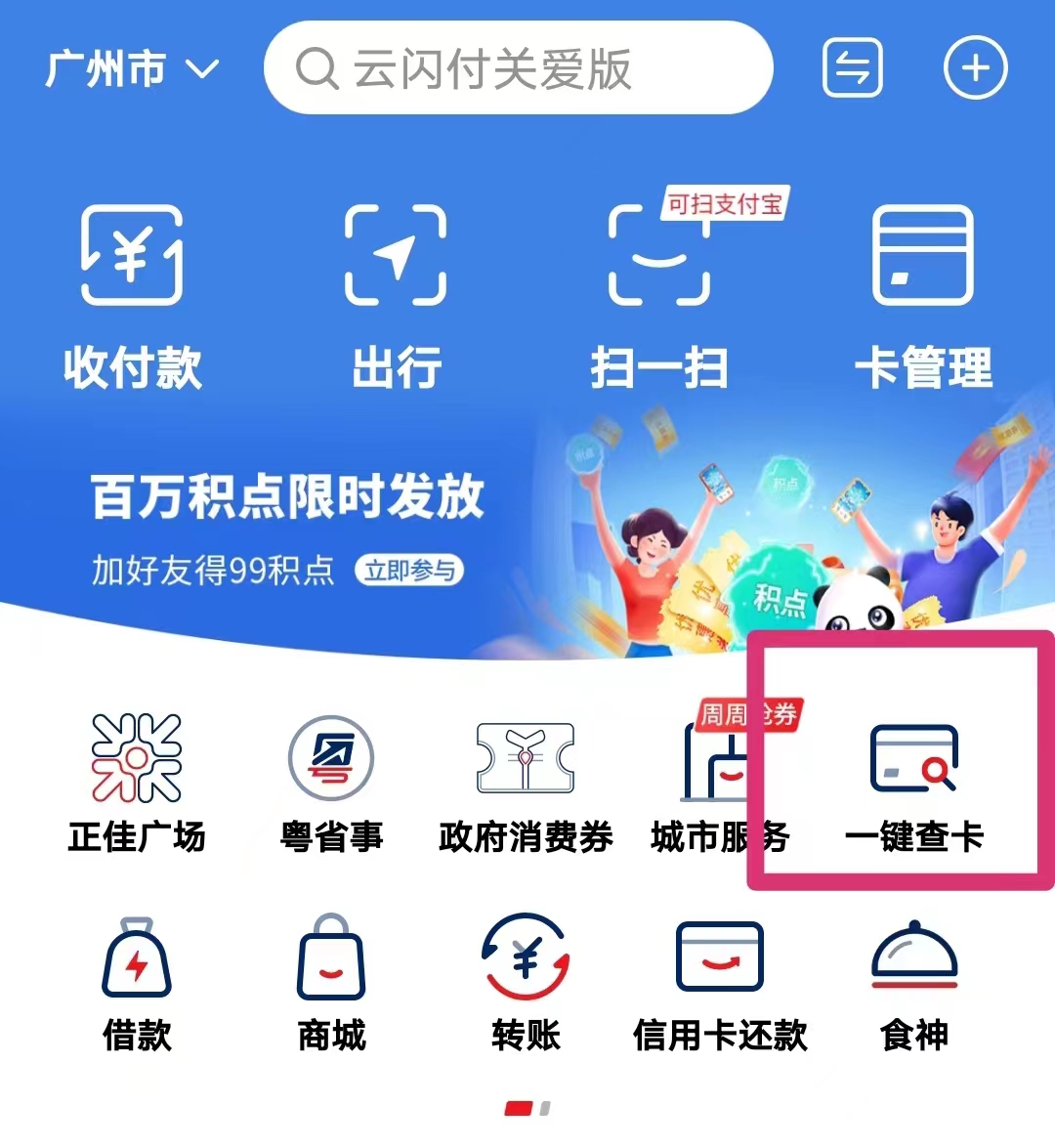Open 卡管理 card management
Image resolution: width=1055 pixels, height=1148 pixels.
[x=923, y=293]
